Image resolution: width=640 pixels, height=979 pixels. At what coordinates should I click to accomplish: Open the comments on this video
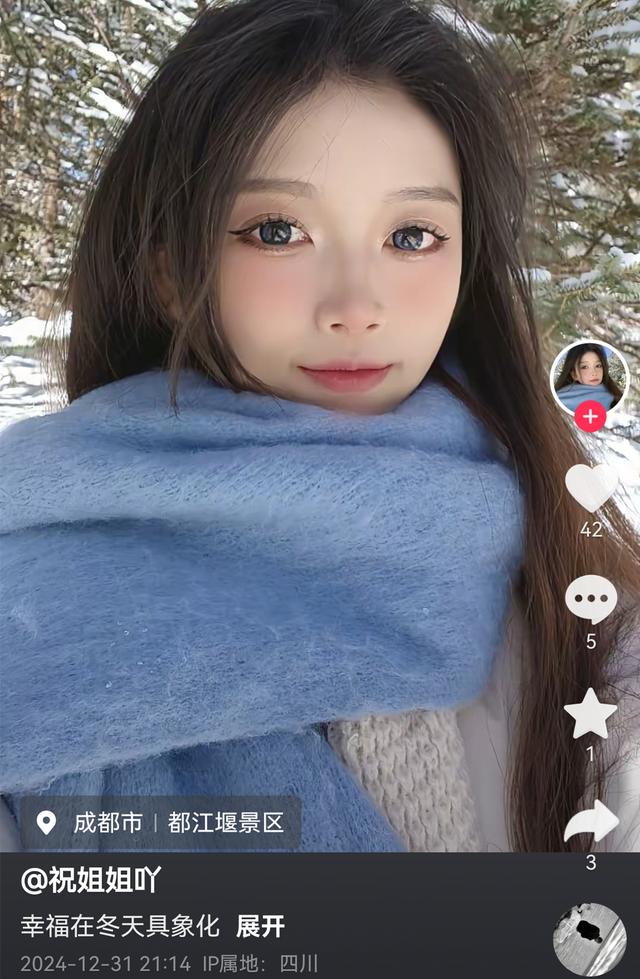tap(591, 600)
